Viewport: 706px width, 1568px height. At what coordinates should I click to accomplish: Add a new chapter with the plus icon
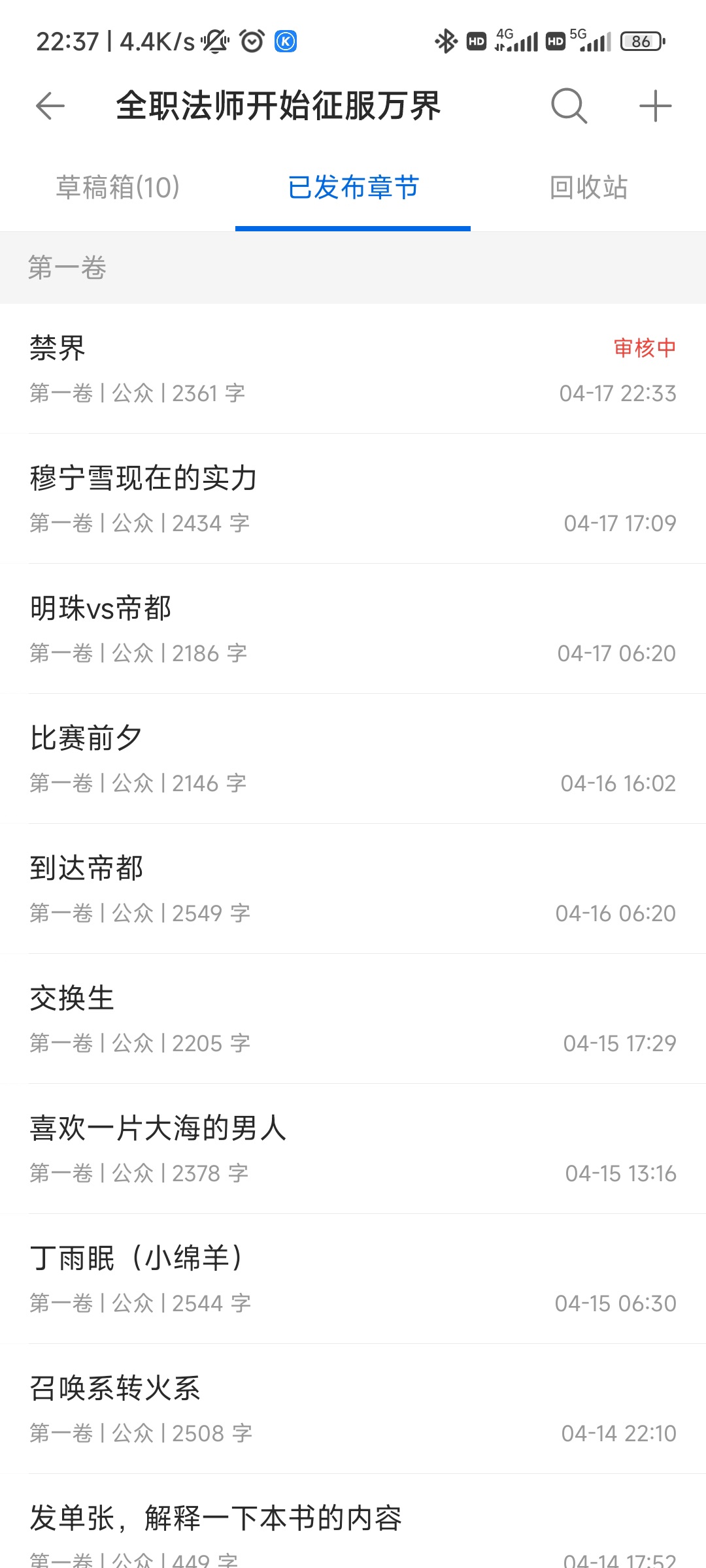pos(655,106)
